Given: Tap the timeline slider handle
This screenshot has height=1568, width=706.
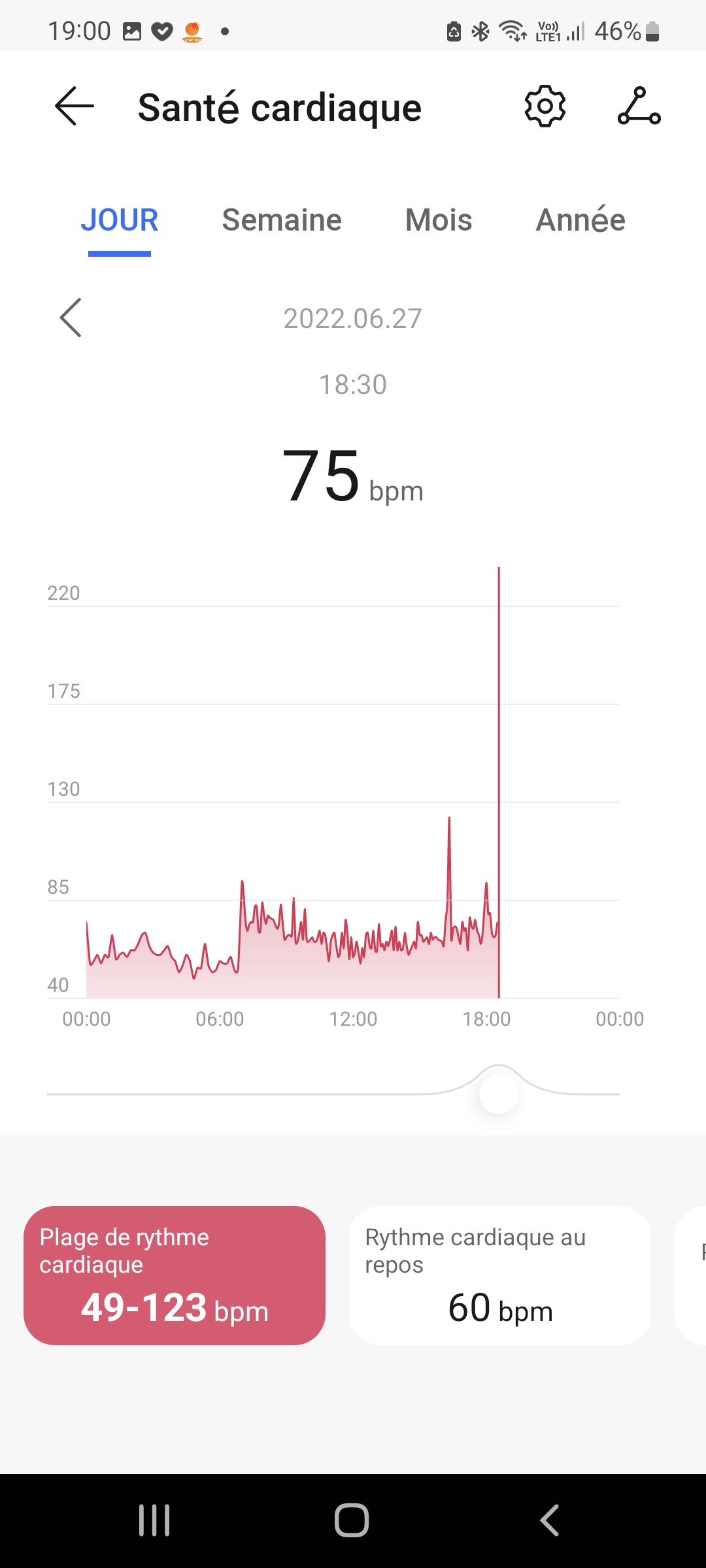Looking at the screenshot, I should [499, 1094].
